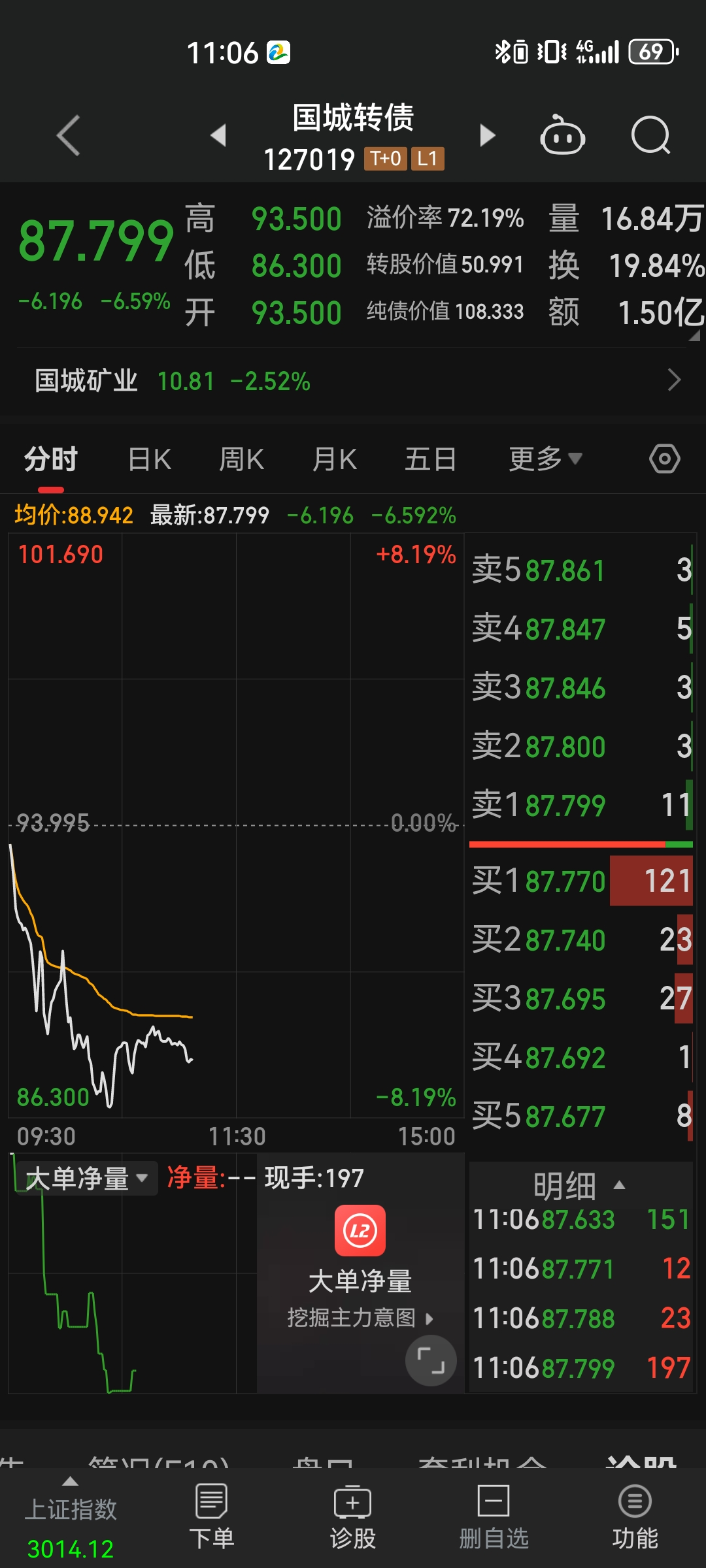Open 下单 to place an order
The width and height of the screenshot is (706, 1568).
click(x=212, y=1517)
